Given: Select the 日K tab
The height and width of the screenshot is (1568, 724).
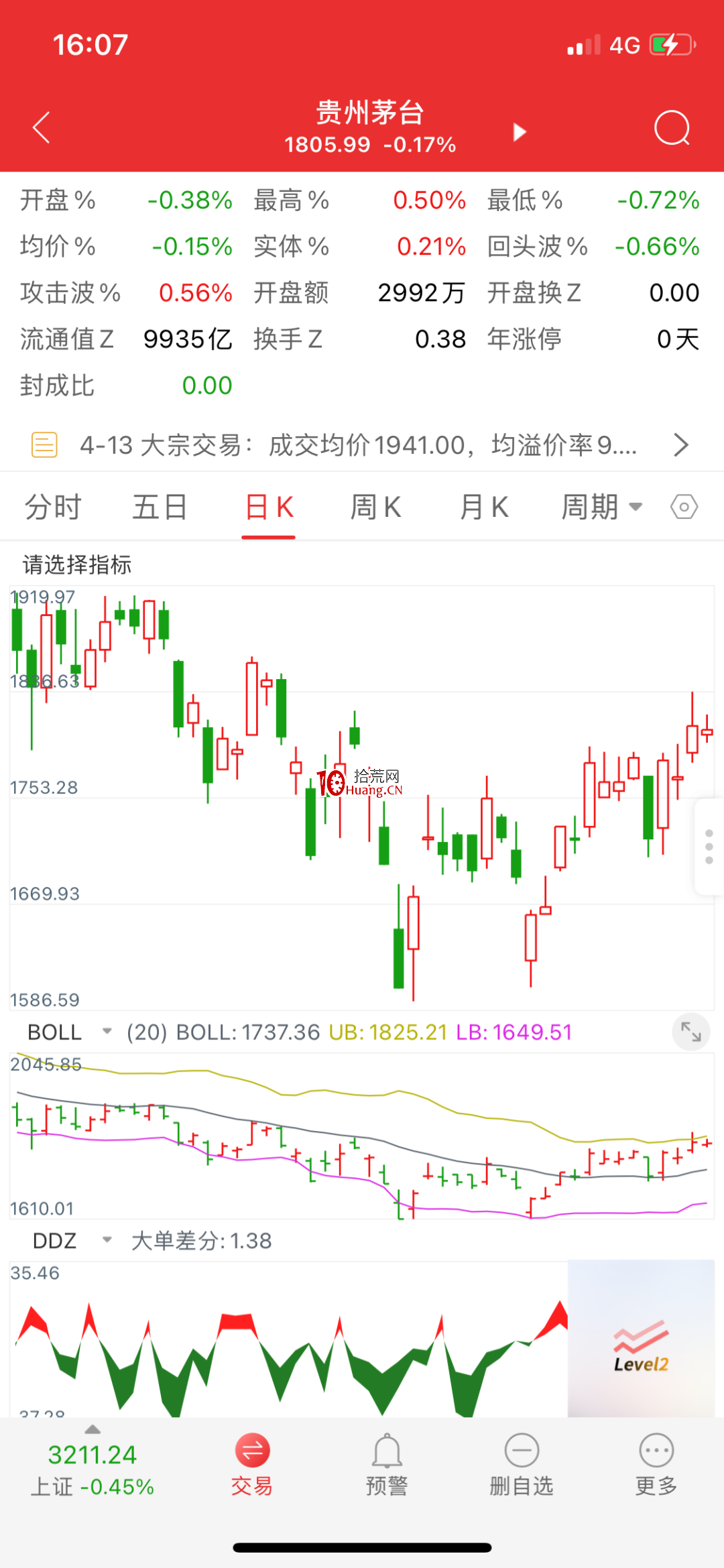Looking at the screenshot, I should (x=269, y=507).
